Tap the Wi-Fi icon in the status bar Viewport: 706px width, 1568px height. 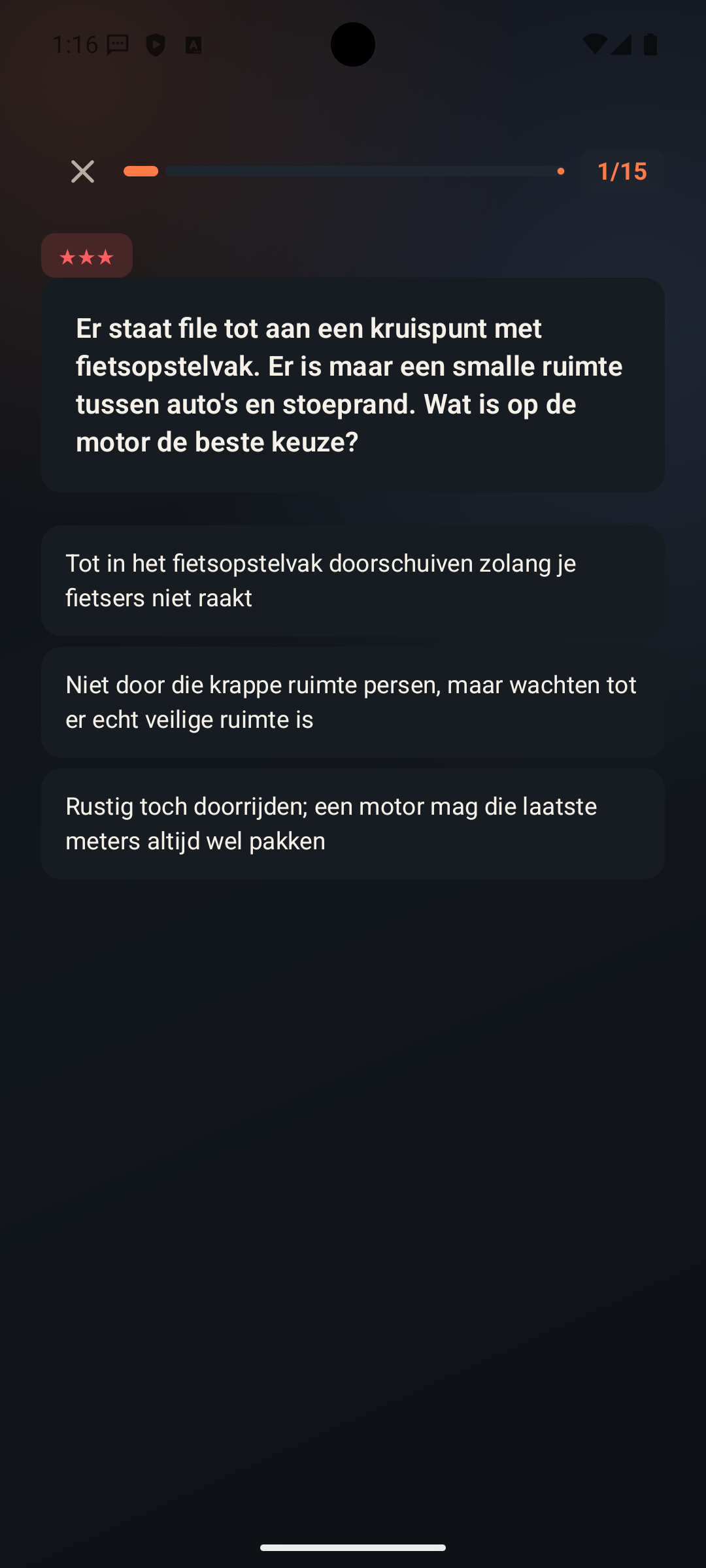tap(594, 44)
